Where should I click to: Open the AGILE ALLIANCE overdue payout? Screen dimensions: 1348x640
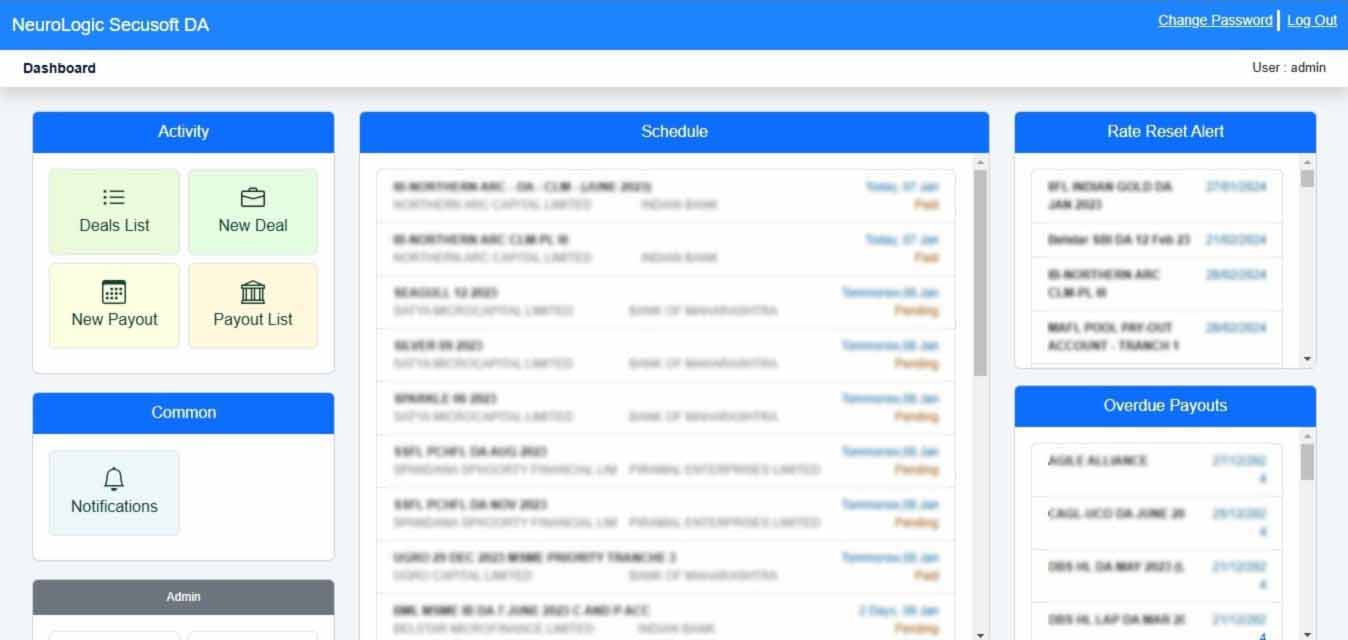tap(1097, 461)
